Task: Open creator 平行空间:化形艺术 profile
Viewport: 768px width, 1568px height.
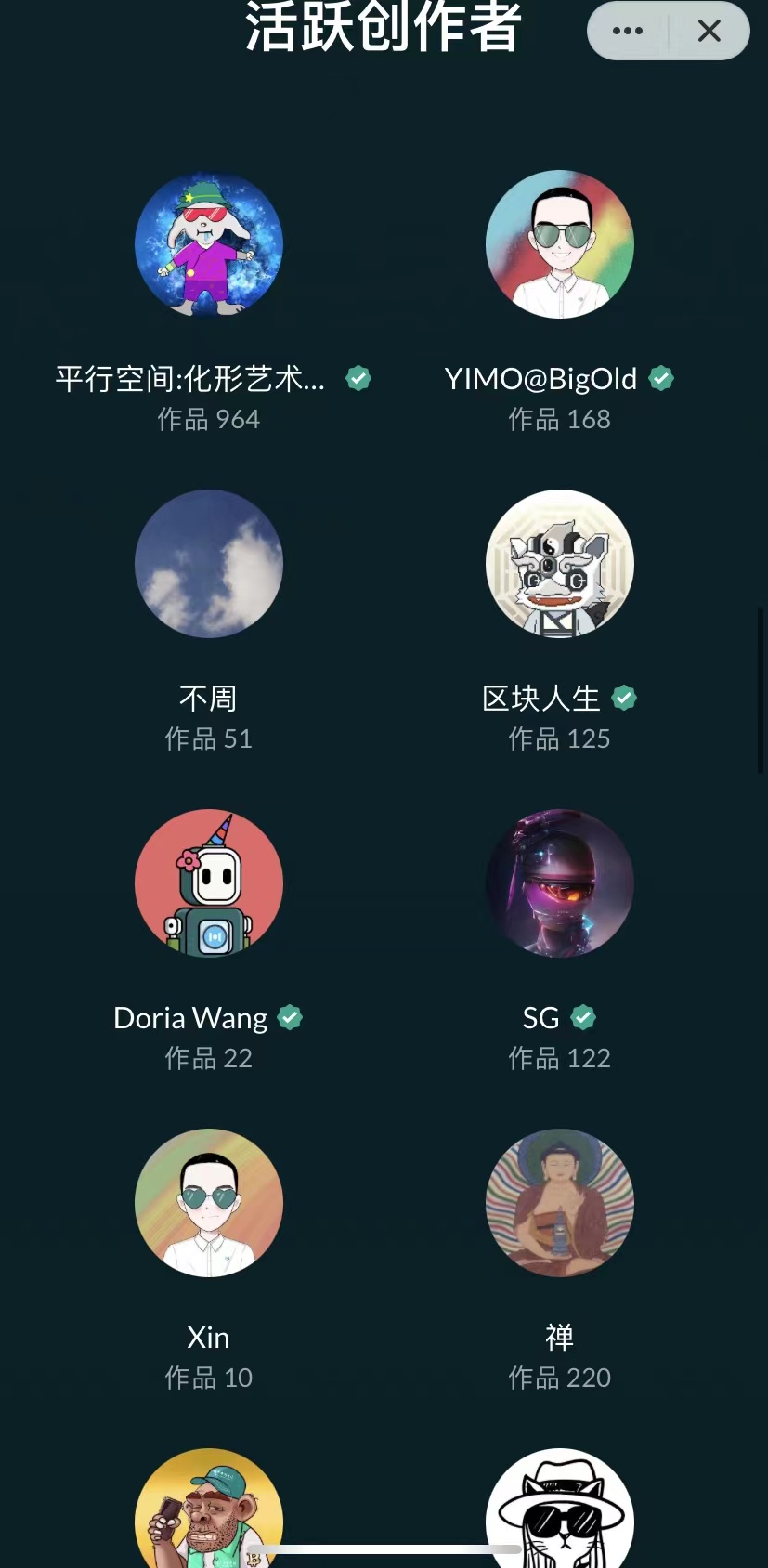Action: 209,245
